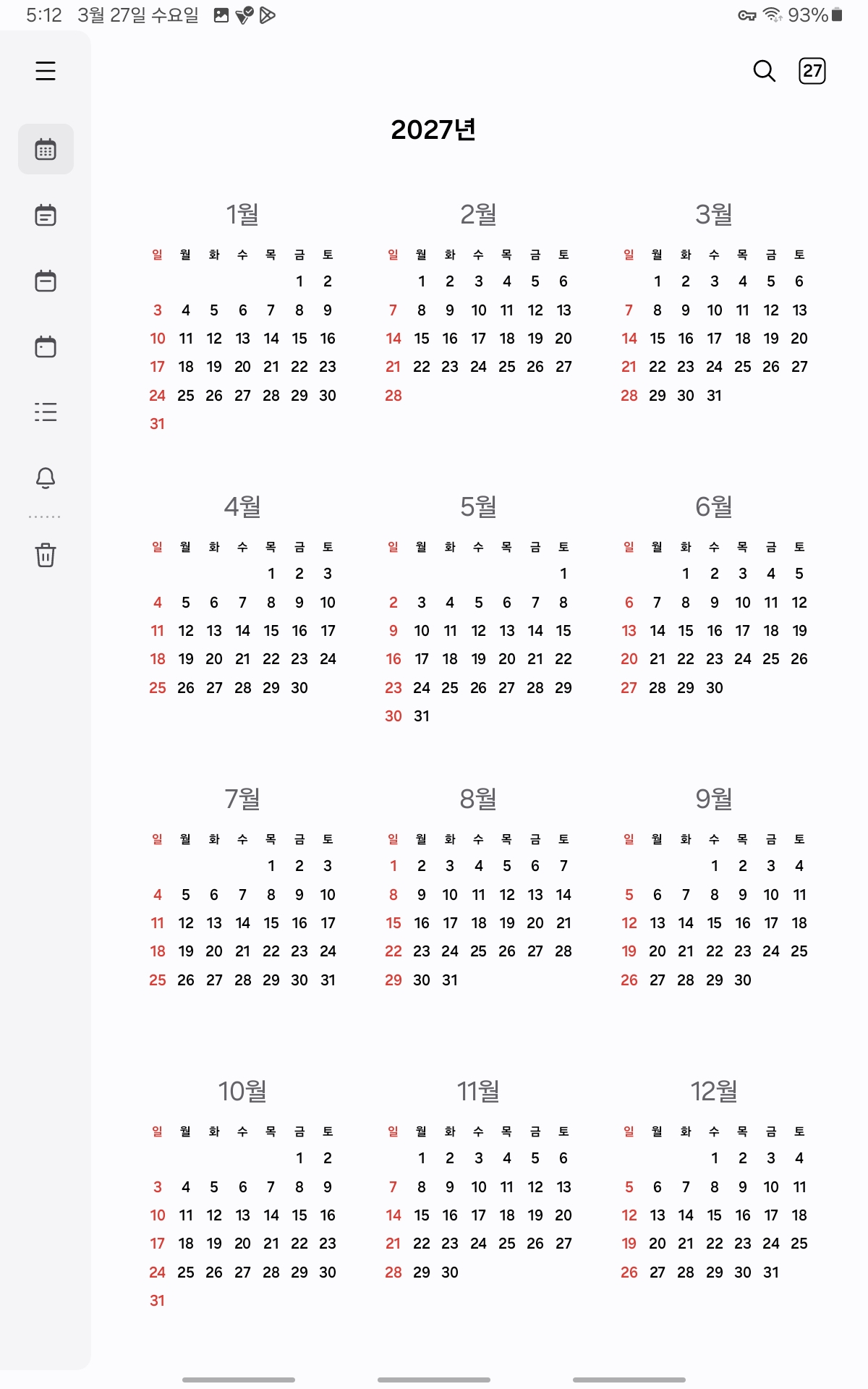Switch to month view in the sidebar
The width and height of the screenshot is (868, 1389).
pyautogui.click(x=46, y=215)
